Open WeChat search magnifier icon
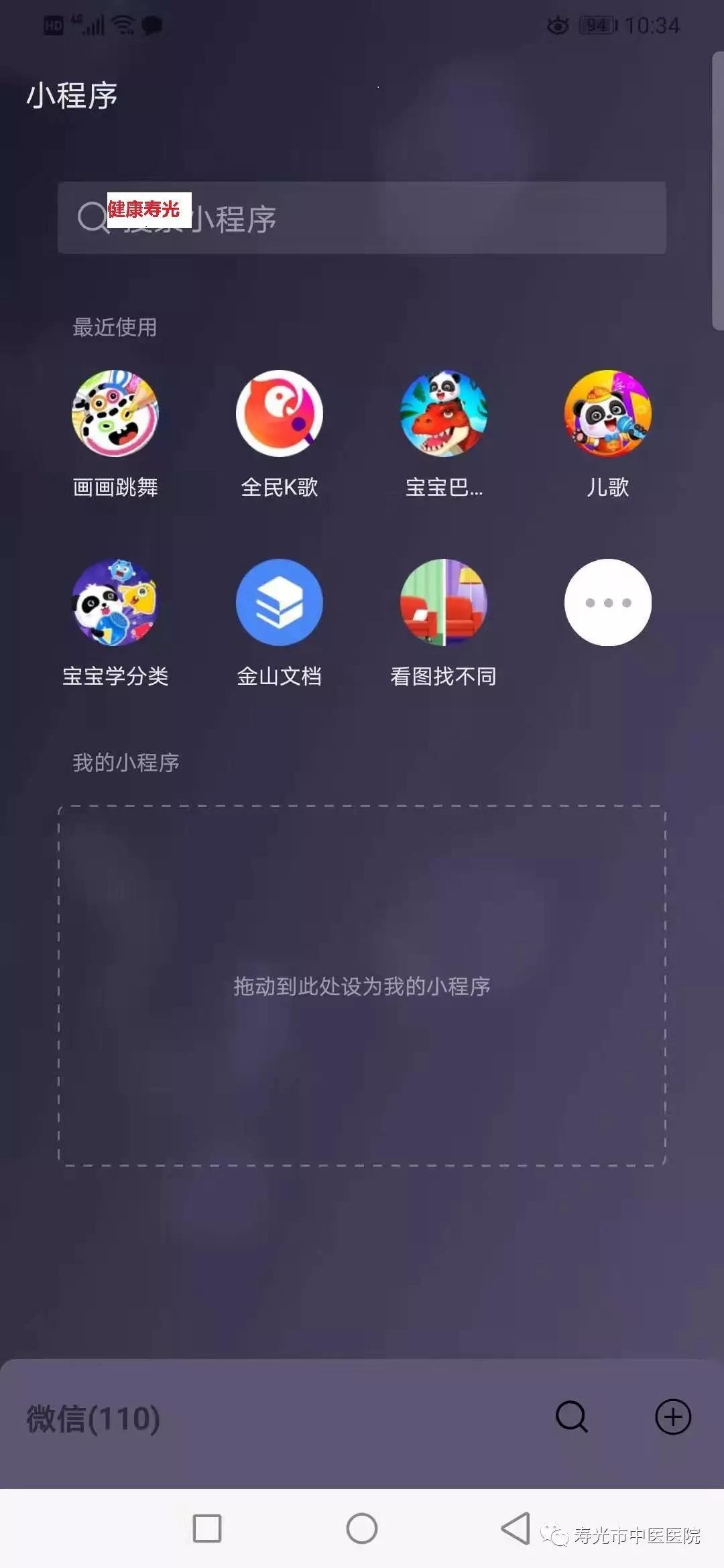The height and width of the screenshot is (1568, 724). [572, 1417]
